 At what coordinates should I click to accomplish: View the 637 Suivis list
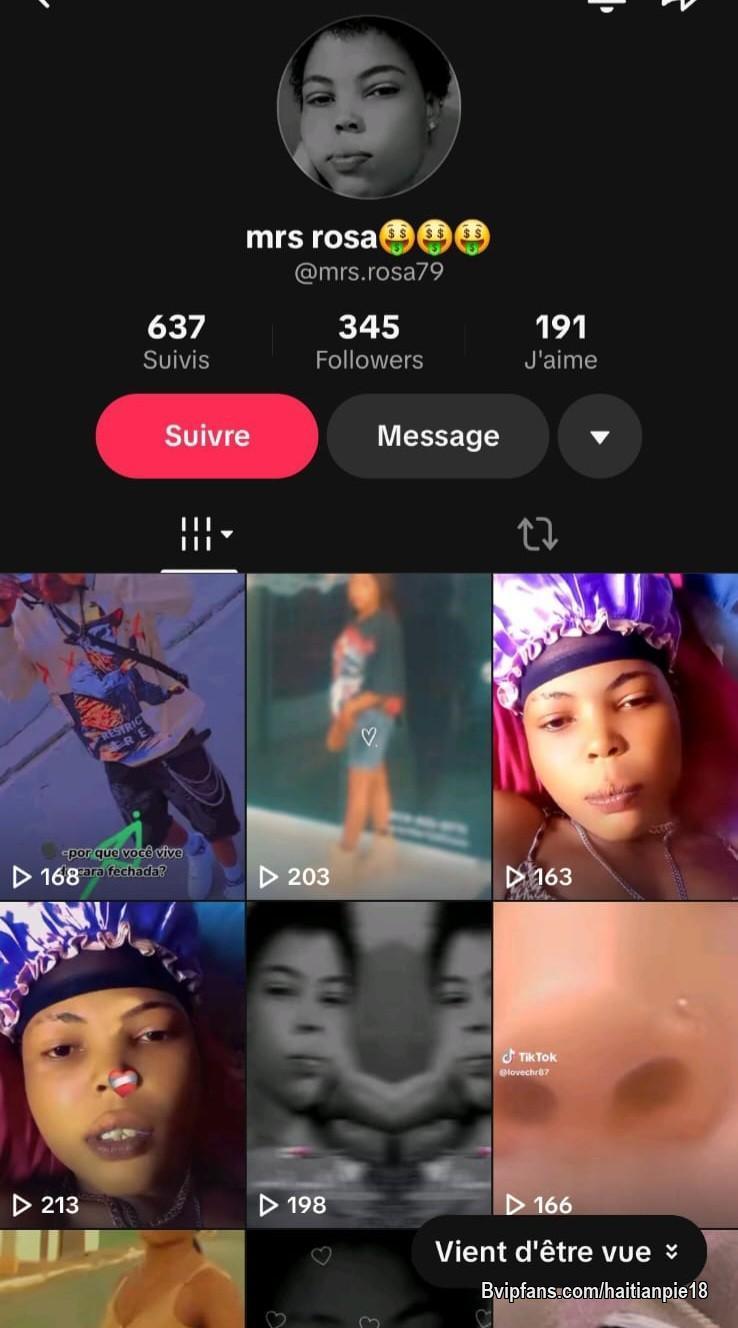tap(176, 341)
